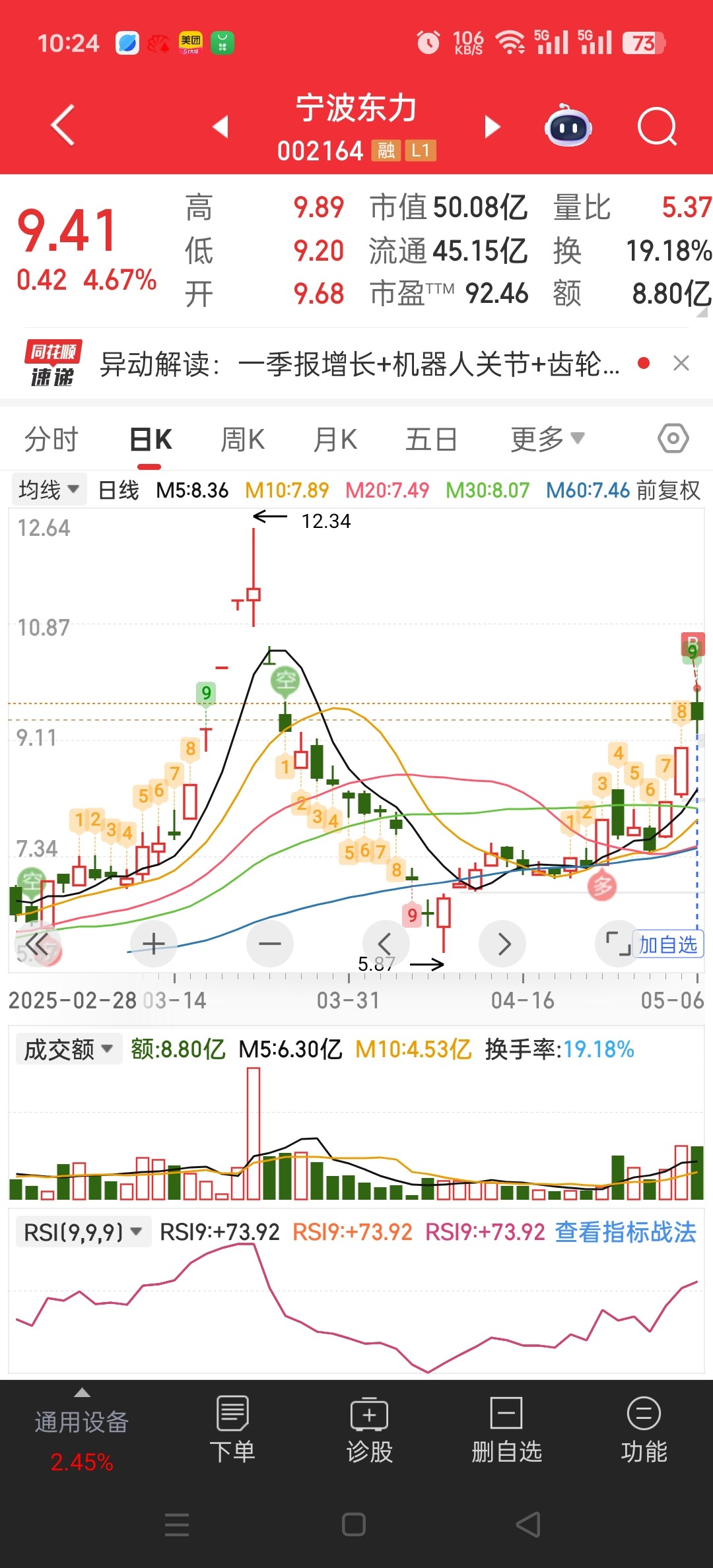Open the 成交额 indicator dropdown
Viewport: 713px width, 1568px height.
69,1049
